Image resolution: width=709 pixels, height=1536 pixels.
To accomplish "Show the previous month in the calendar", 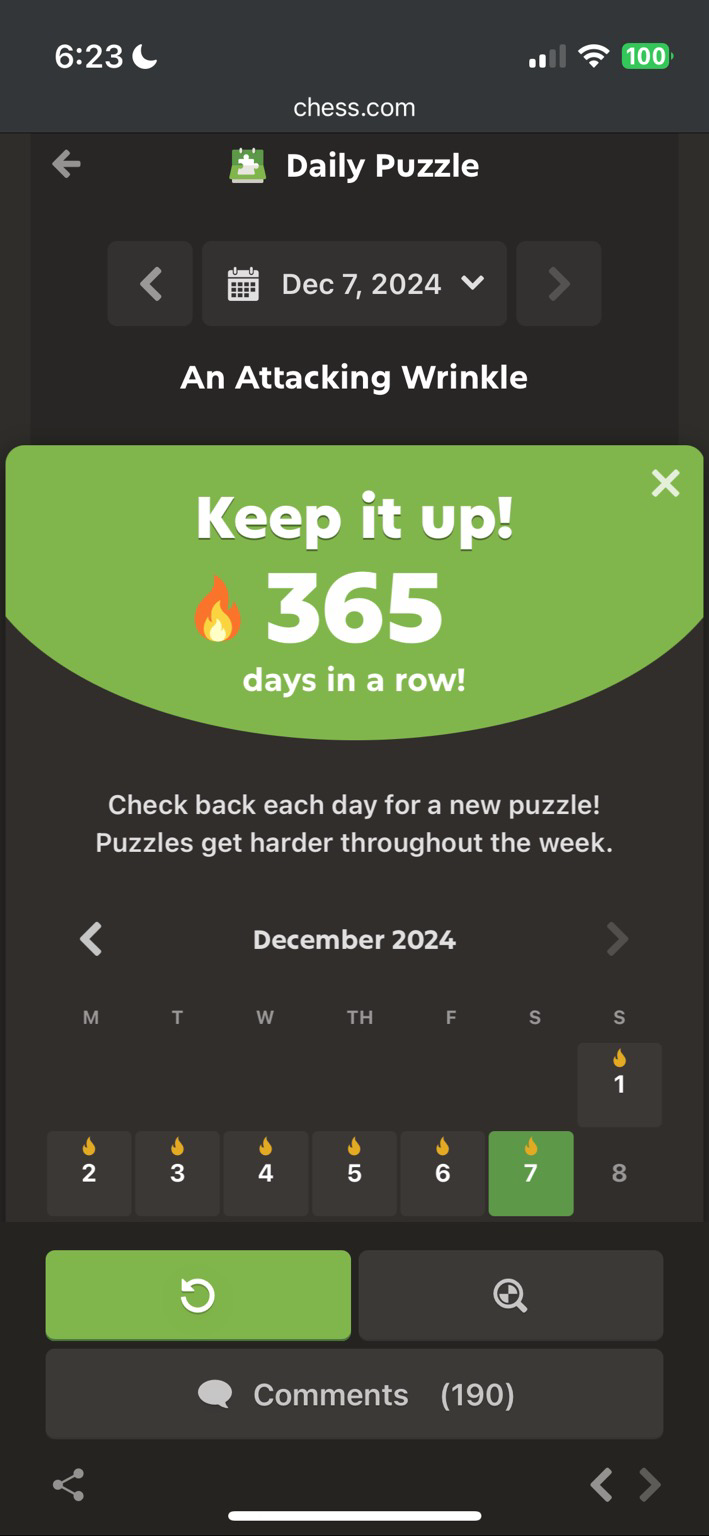I will (x=91, y=939).
